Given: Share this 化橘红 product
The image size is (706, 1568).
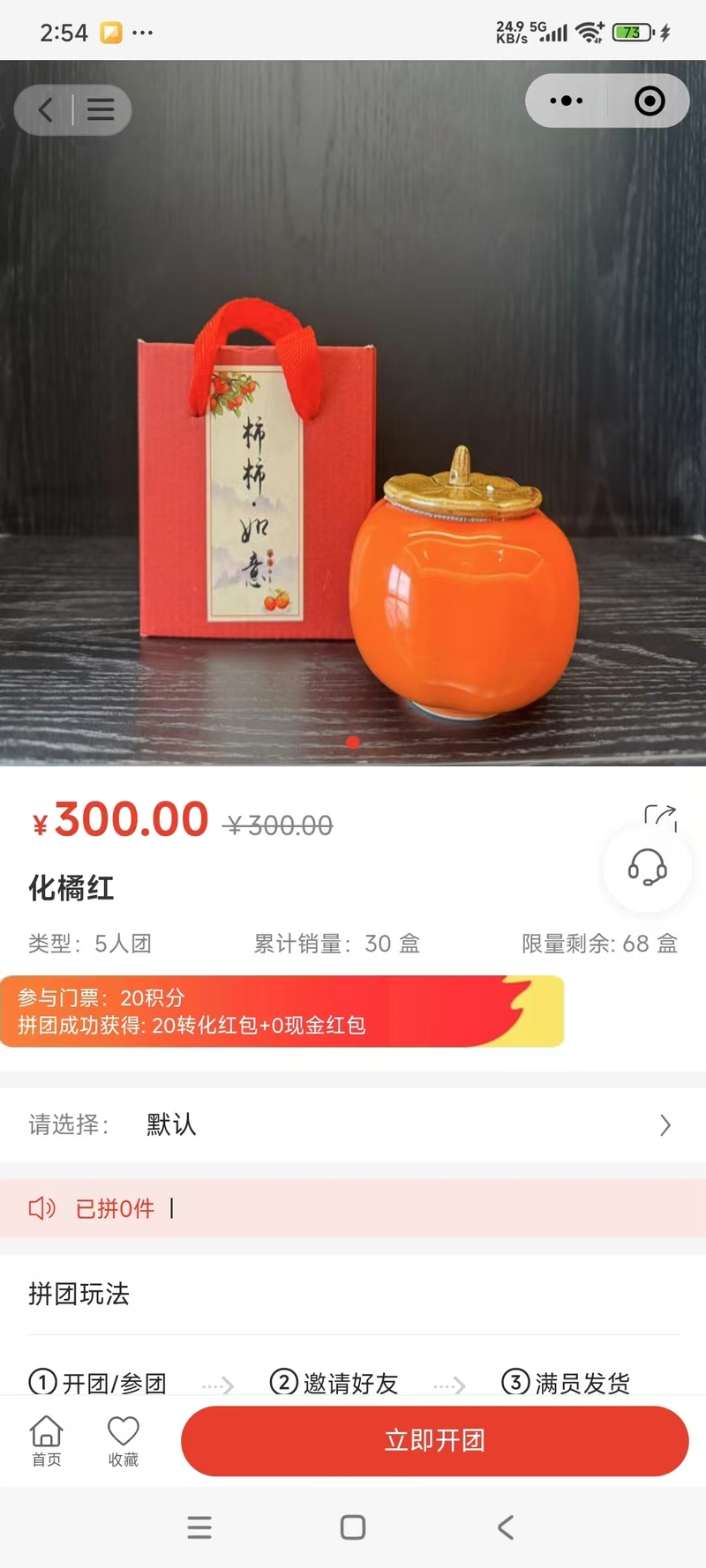Looking at the screenshot, I should [x=660, y=816].
